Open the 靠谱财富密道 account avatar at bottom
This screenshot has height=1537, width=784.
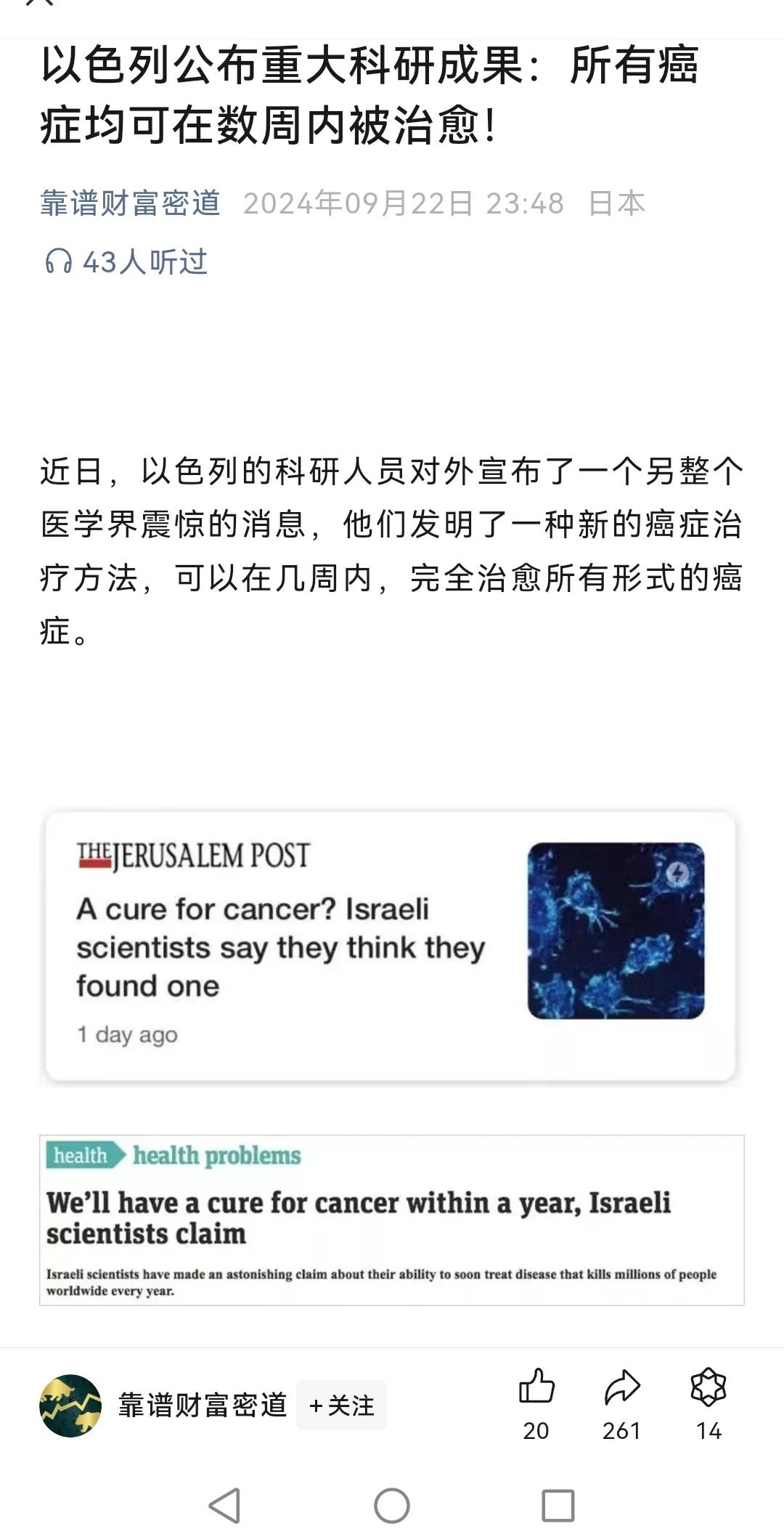click(70, 1406)
